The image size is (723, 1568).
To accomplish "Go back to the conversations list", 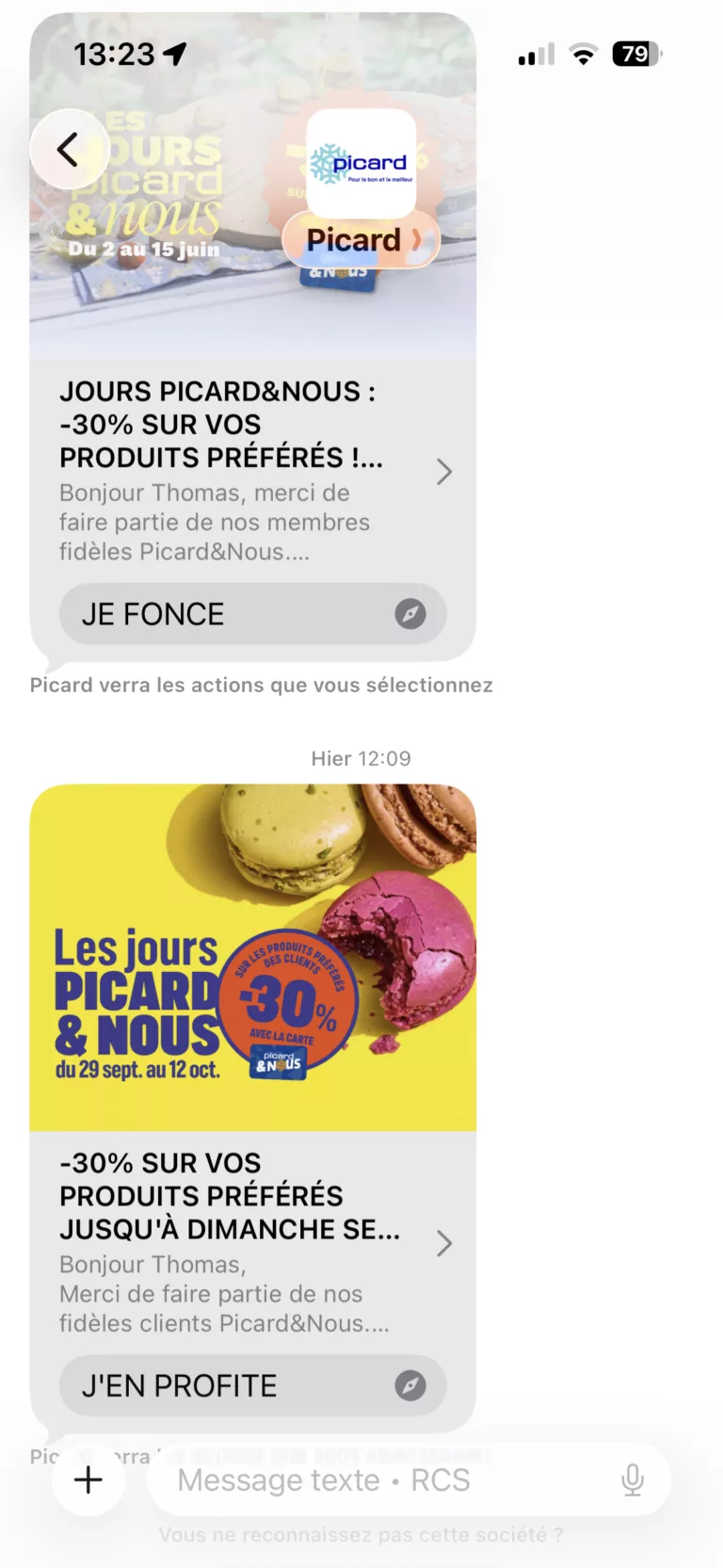I will coord(68,150).
